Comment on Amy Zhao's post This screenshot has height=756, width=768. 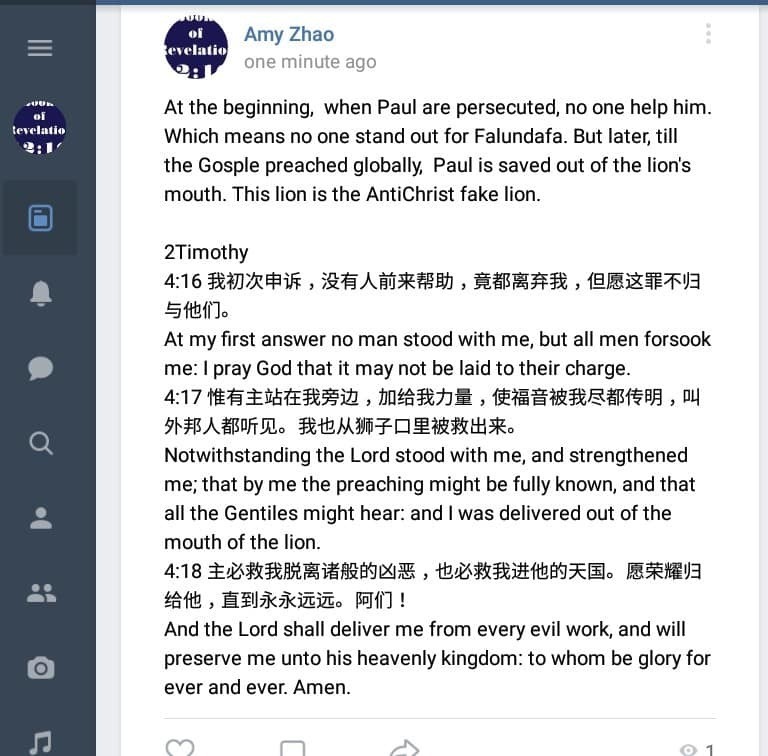[x=292, y=748]
